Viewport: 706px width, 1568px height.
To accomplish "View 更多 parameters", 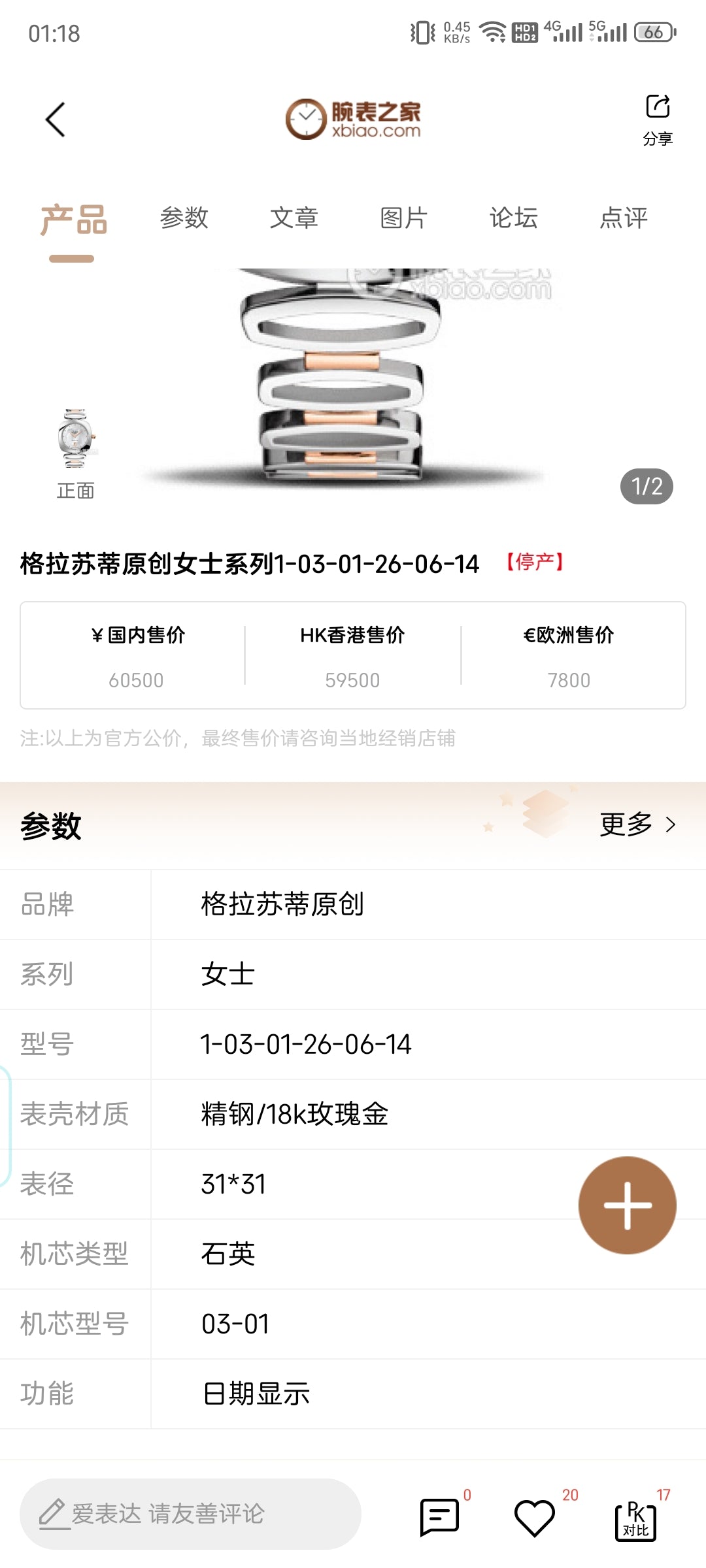I will (x=638, y=825).
